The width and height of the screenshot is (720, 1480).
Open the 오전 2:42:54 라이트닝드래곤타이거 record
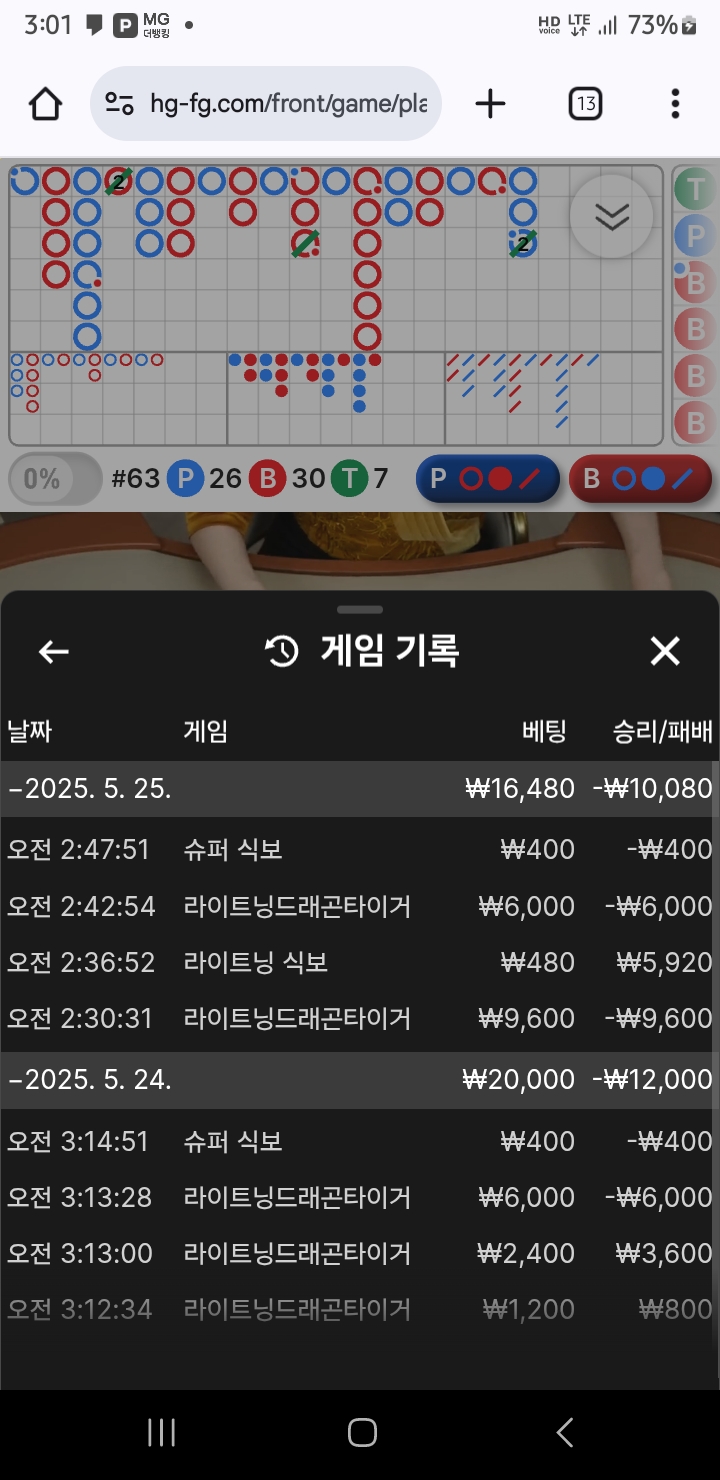click(x=358, y=907)
